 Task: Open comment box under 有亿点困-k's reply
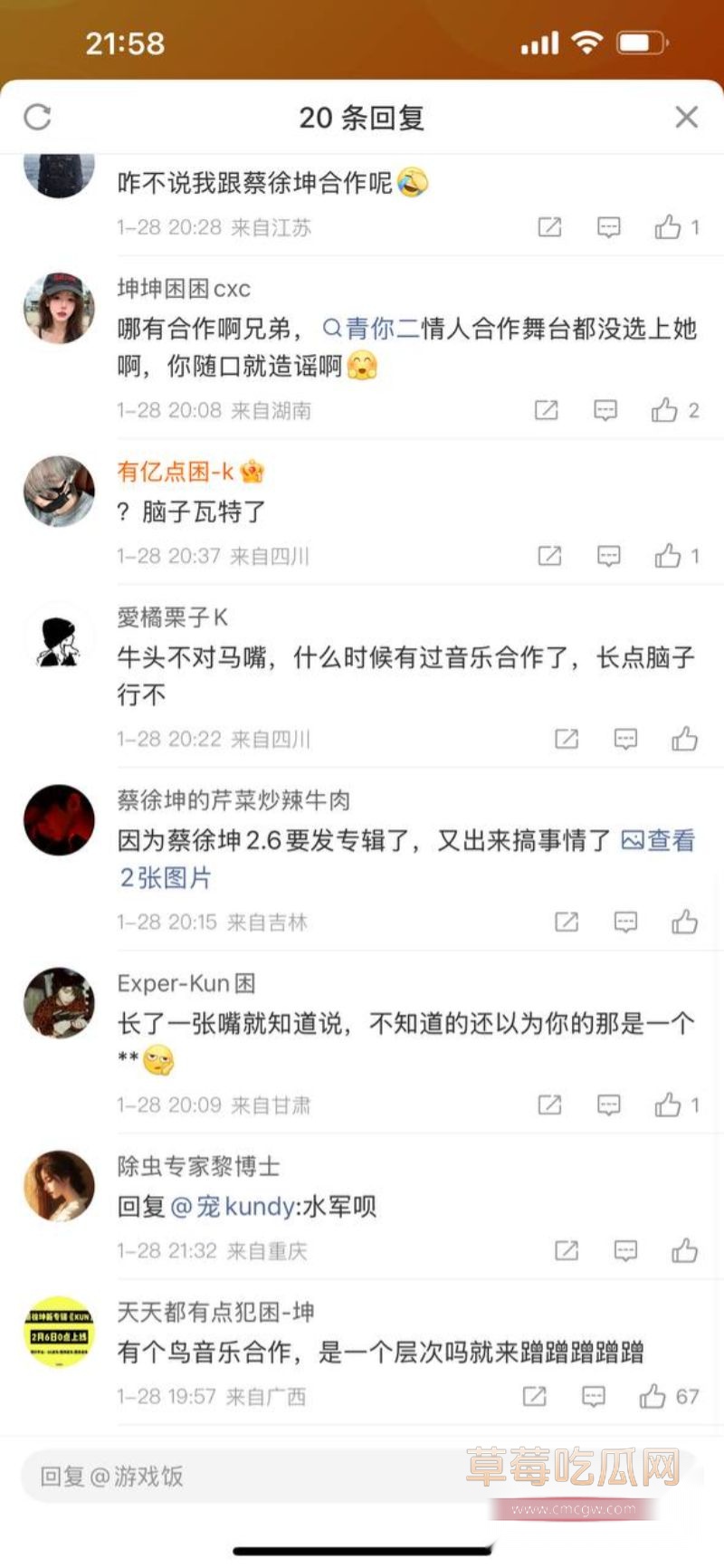coord(607,557)
